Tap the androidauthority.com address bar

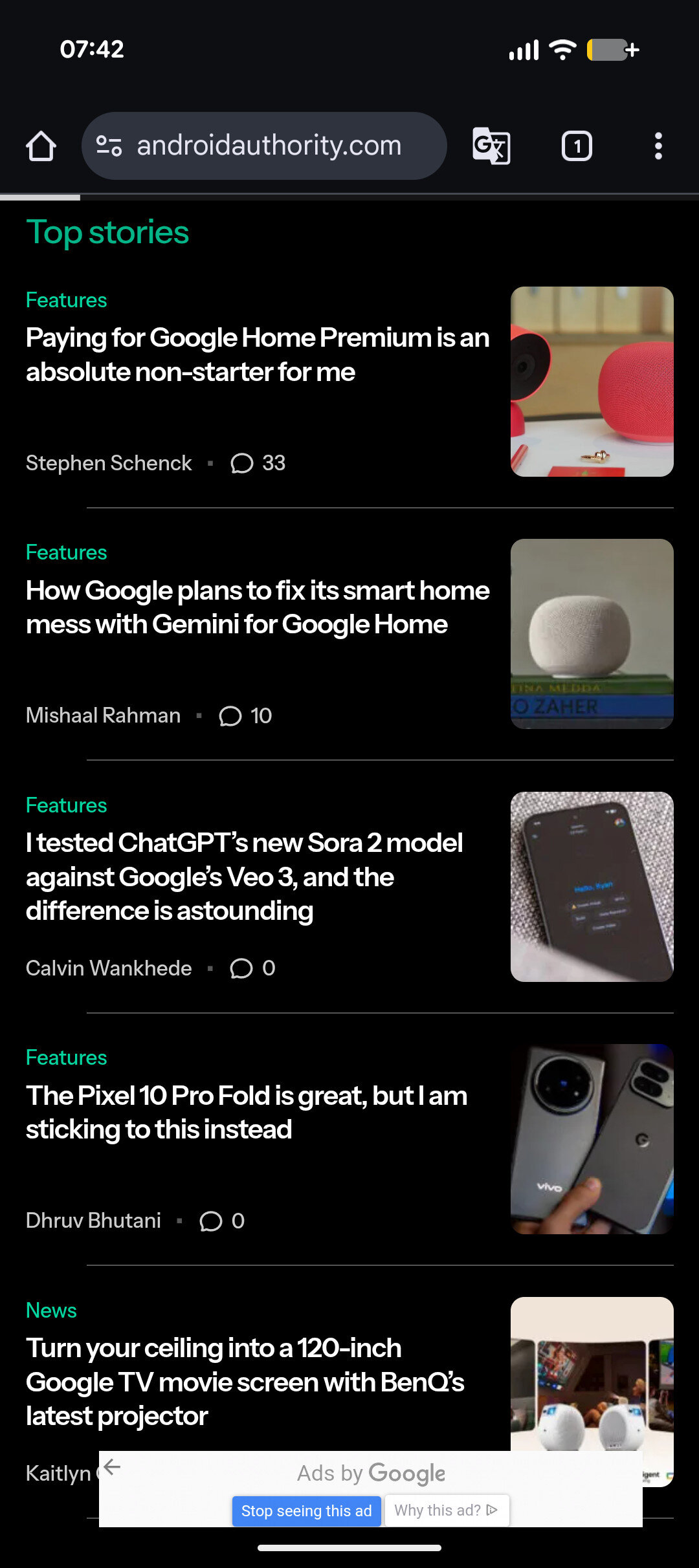268,146
